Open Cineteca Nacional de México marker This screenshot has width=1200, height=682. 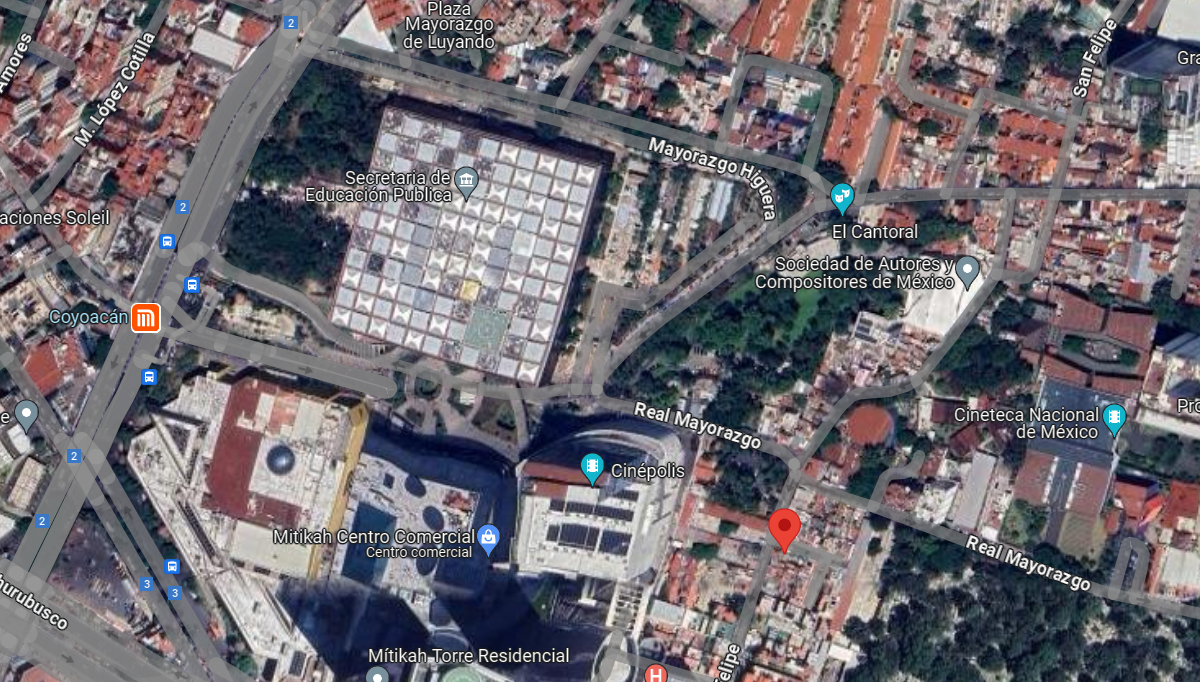tap(1114, 419)
